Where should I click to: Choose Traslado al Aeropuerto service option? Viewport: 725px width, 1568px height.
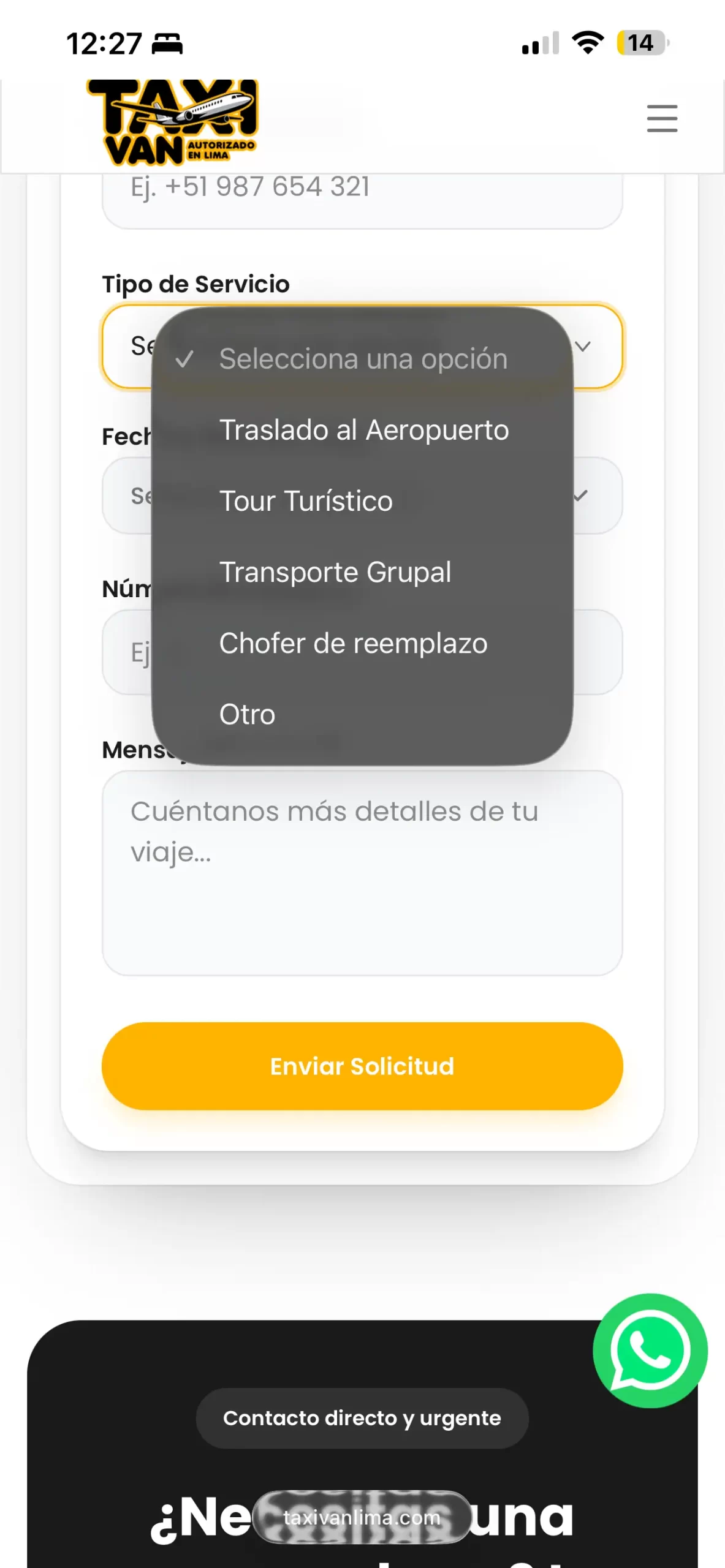(x=363, y=429)
